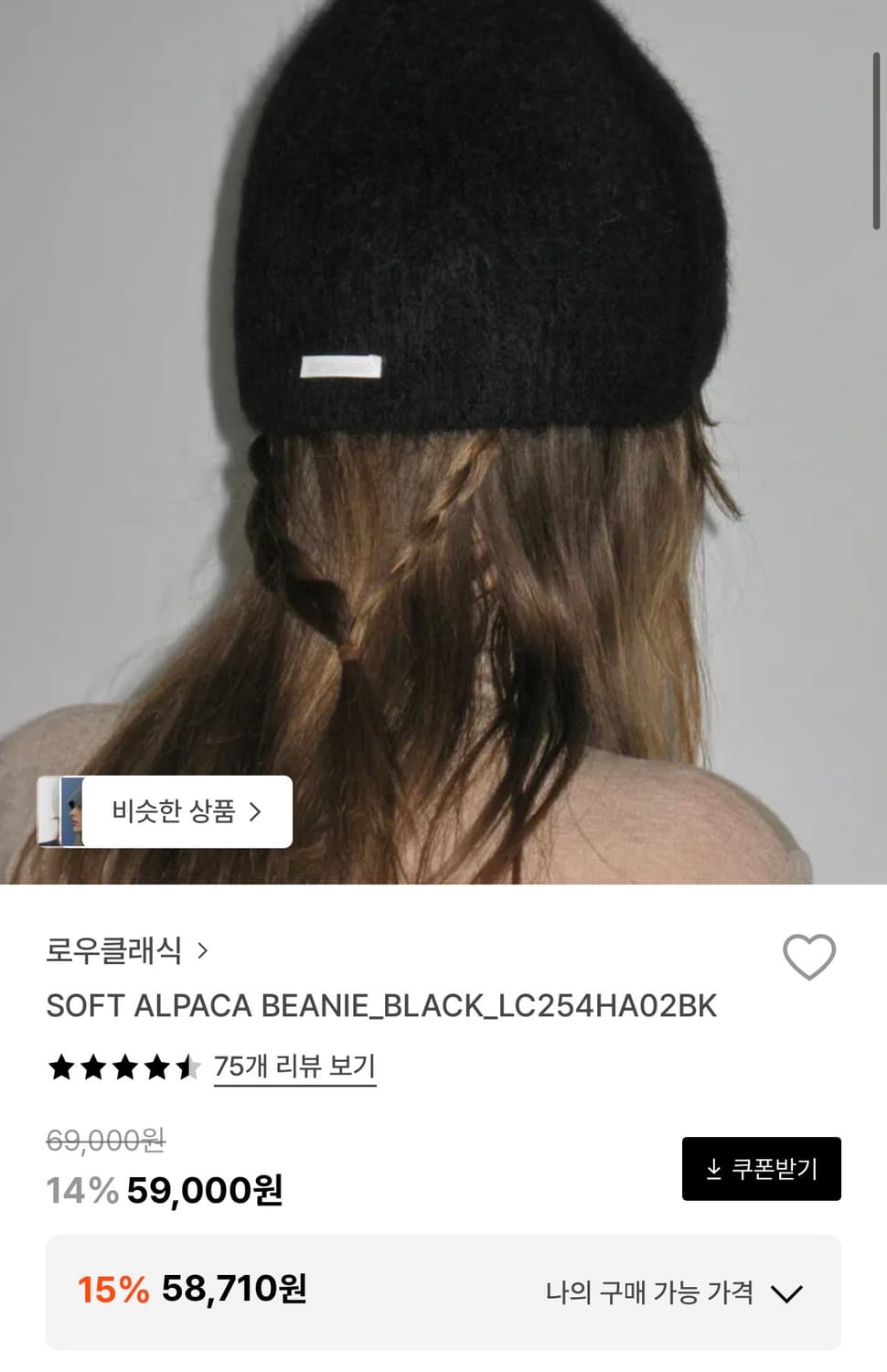Open 75개 리뷰 보기 review list

coord(294,1066)
